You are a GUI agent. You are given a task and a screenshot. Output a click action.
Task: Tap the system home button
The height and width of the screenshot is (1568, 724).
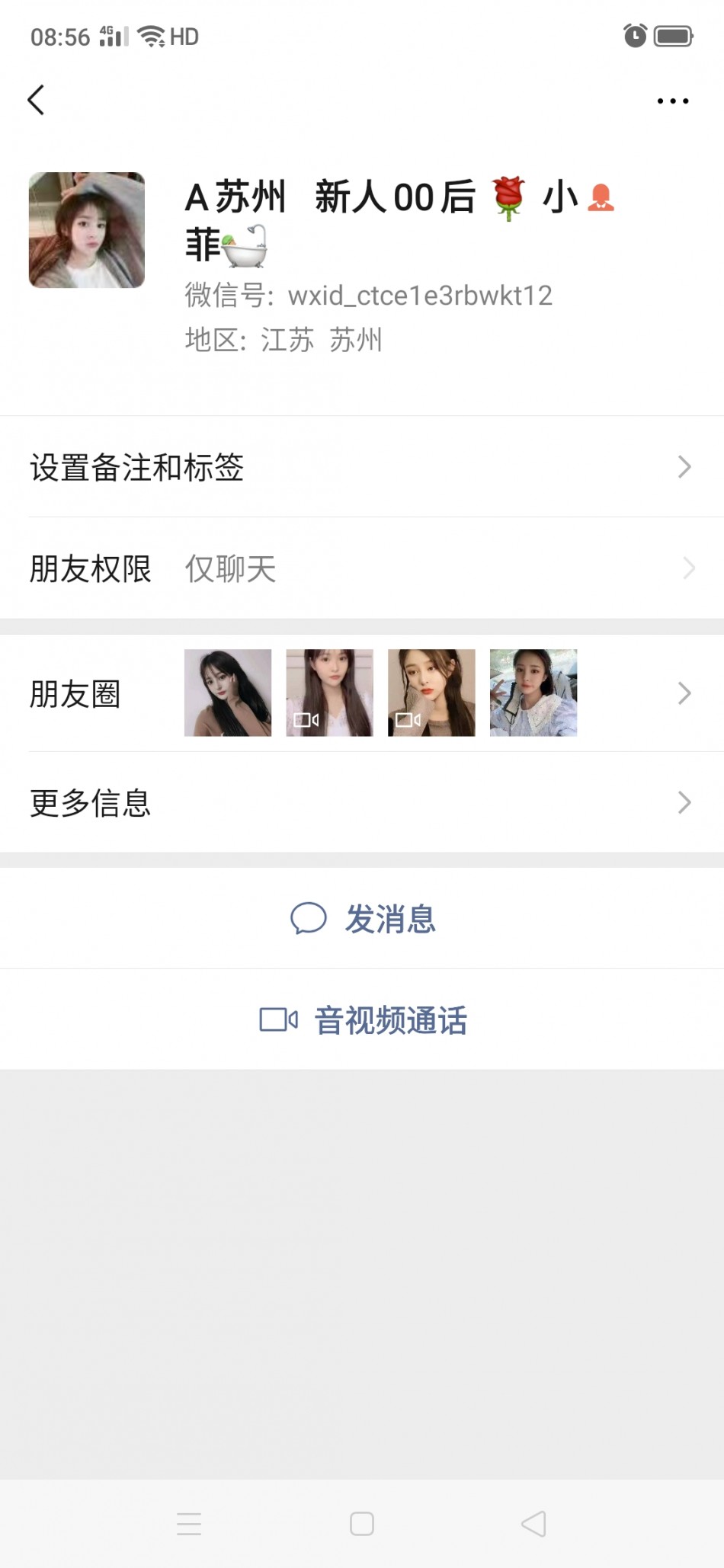click(362, 1524)
